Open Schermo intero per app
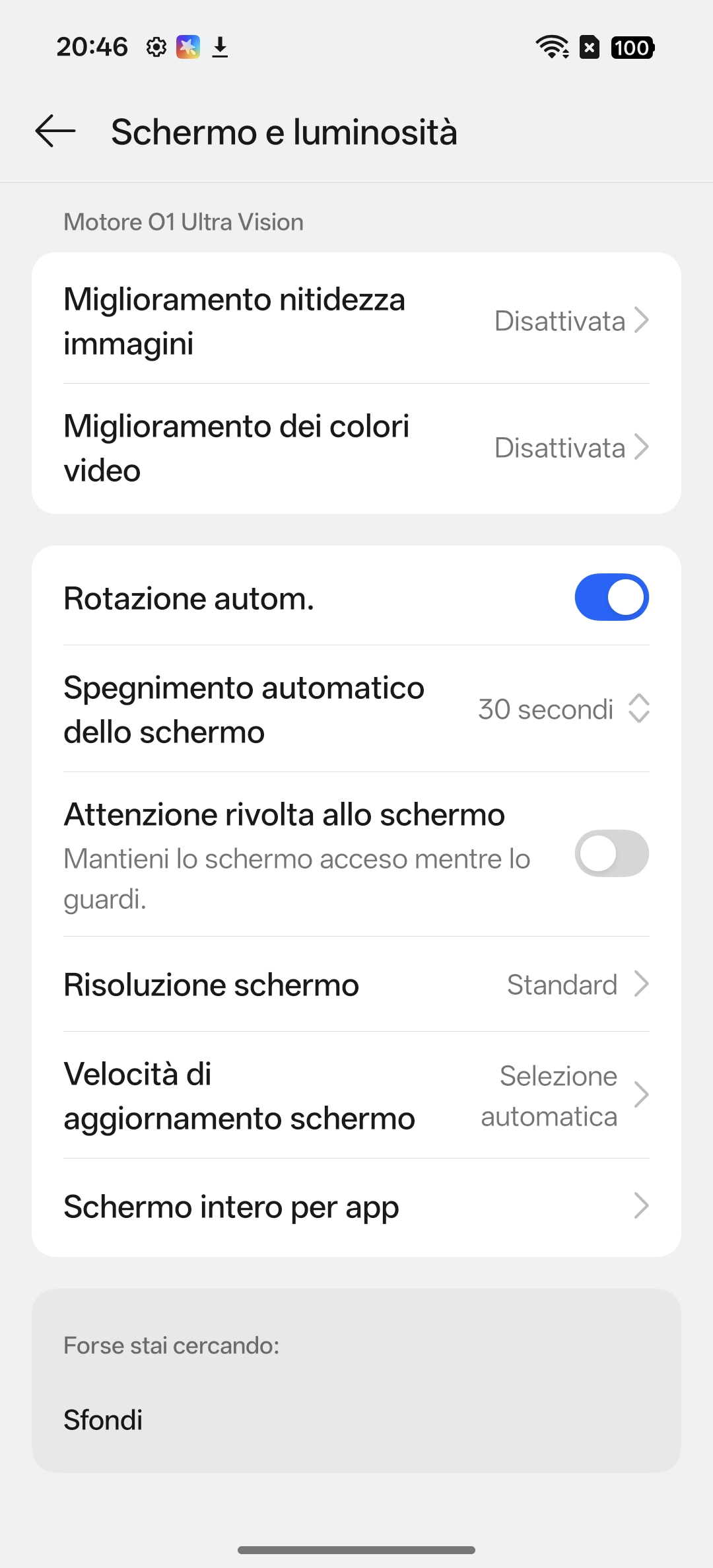Viewport: 713px width, 1568px height. pyautogui.click(x=356, y=1207)
